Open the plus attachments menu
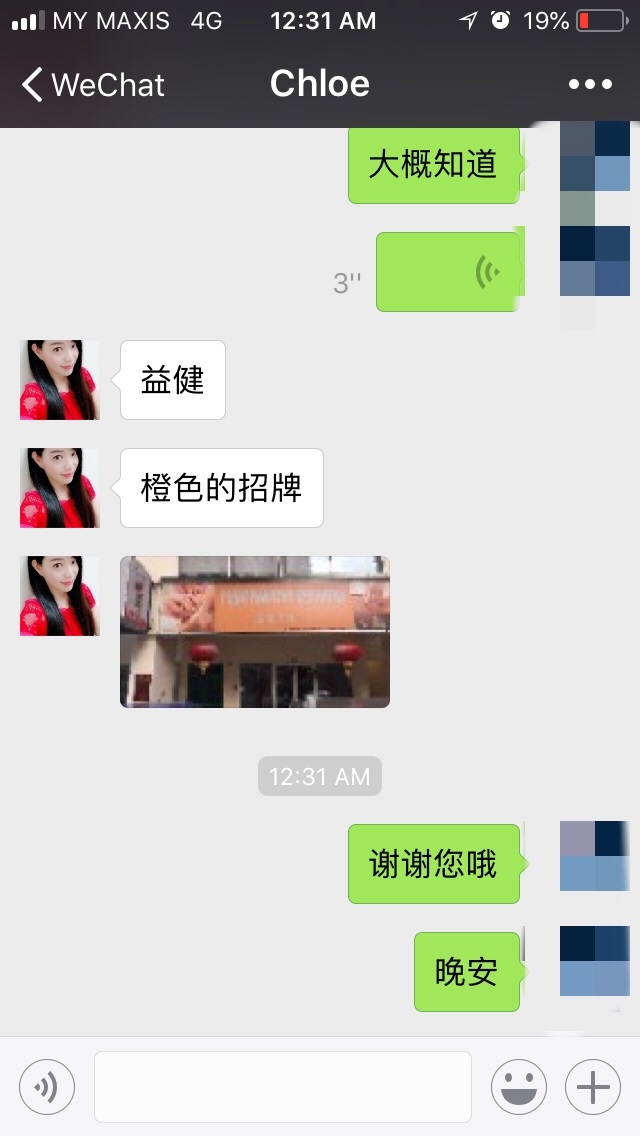The image size is (640, 1136). pos(593,1087)
